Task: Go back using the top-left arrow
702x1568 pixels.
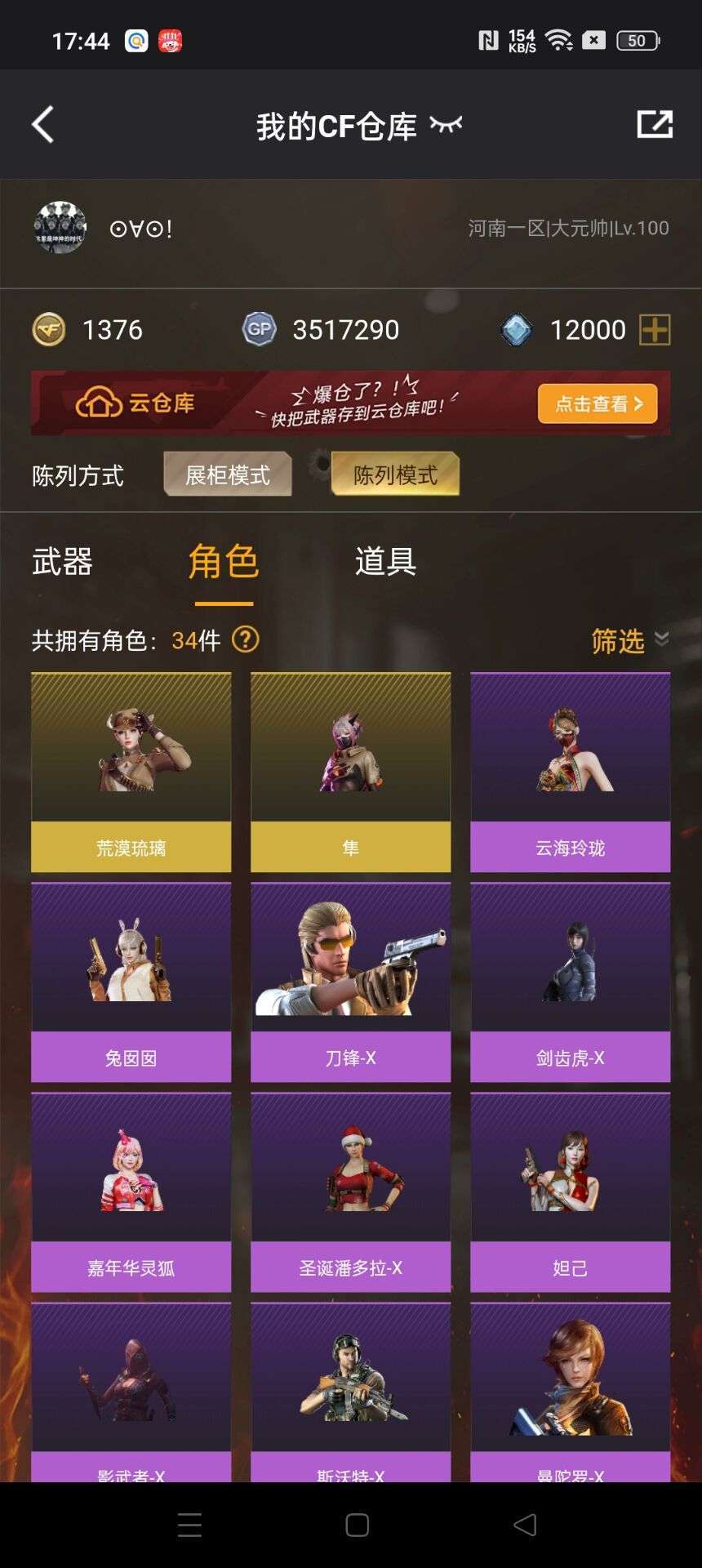Action: pos(42,125)
